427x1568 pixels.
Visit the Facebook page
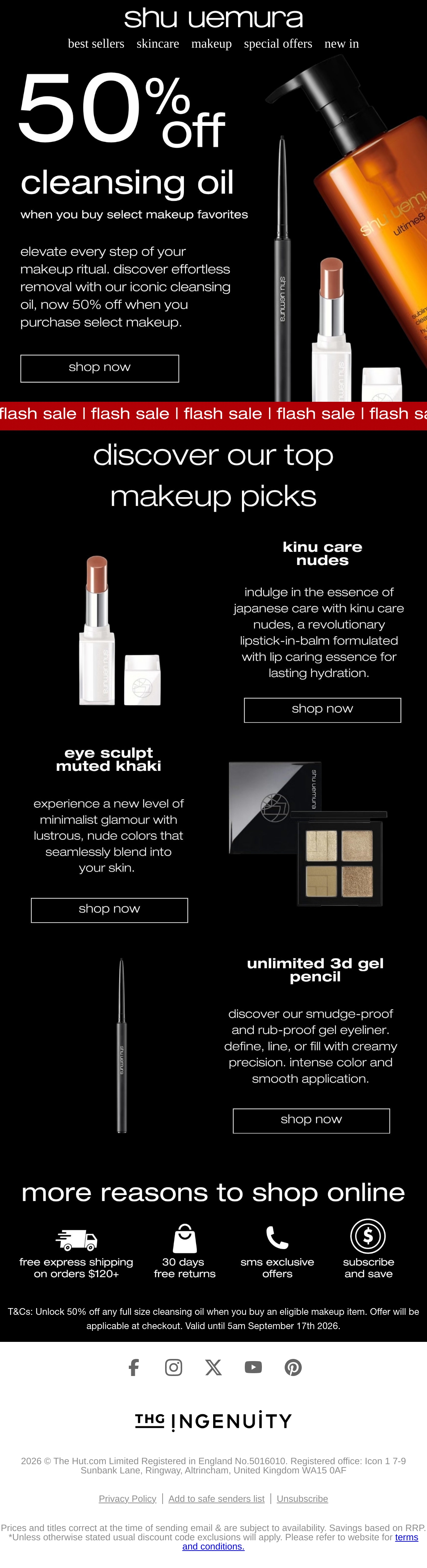point(134,1367)
